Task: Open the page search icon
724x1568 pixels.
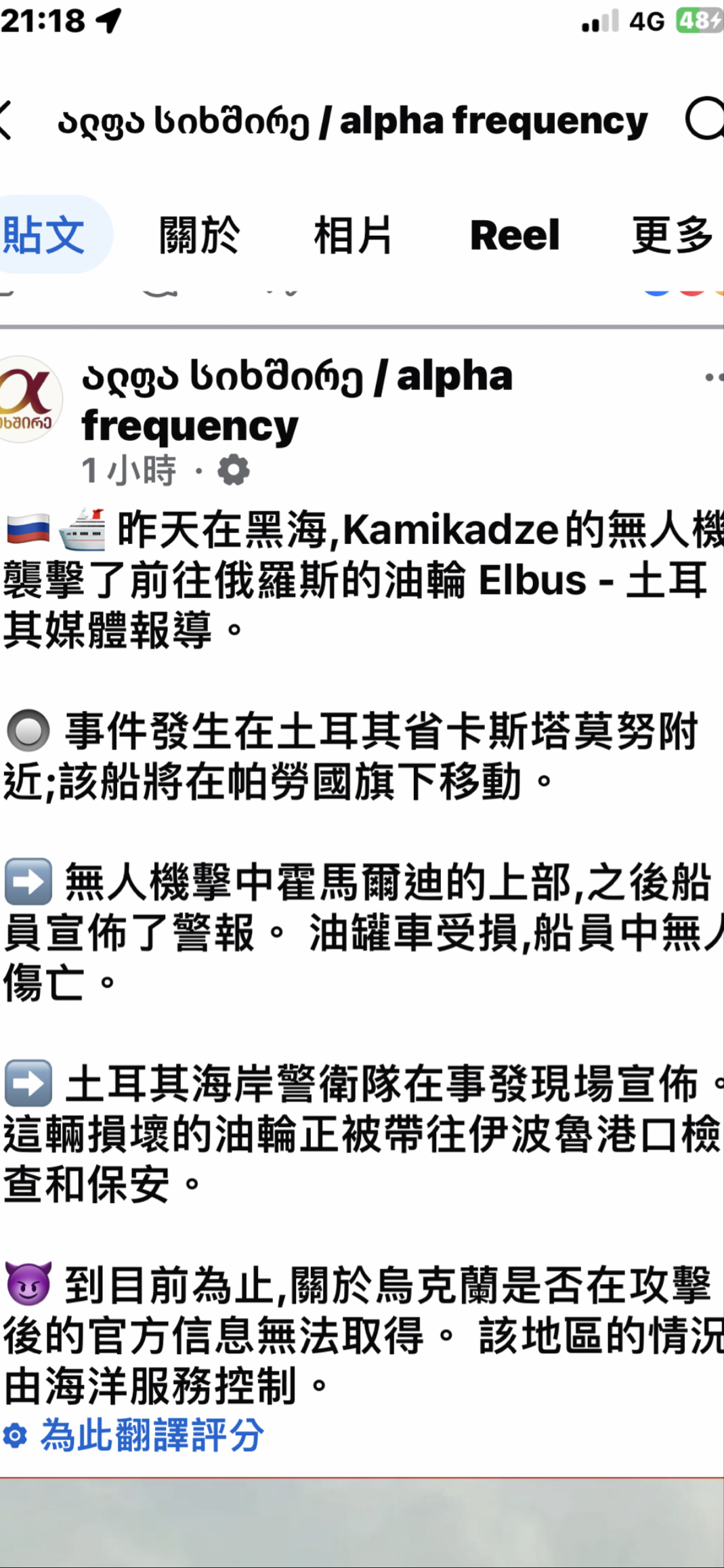Action: (704, 119)
